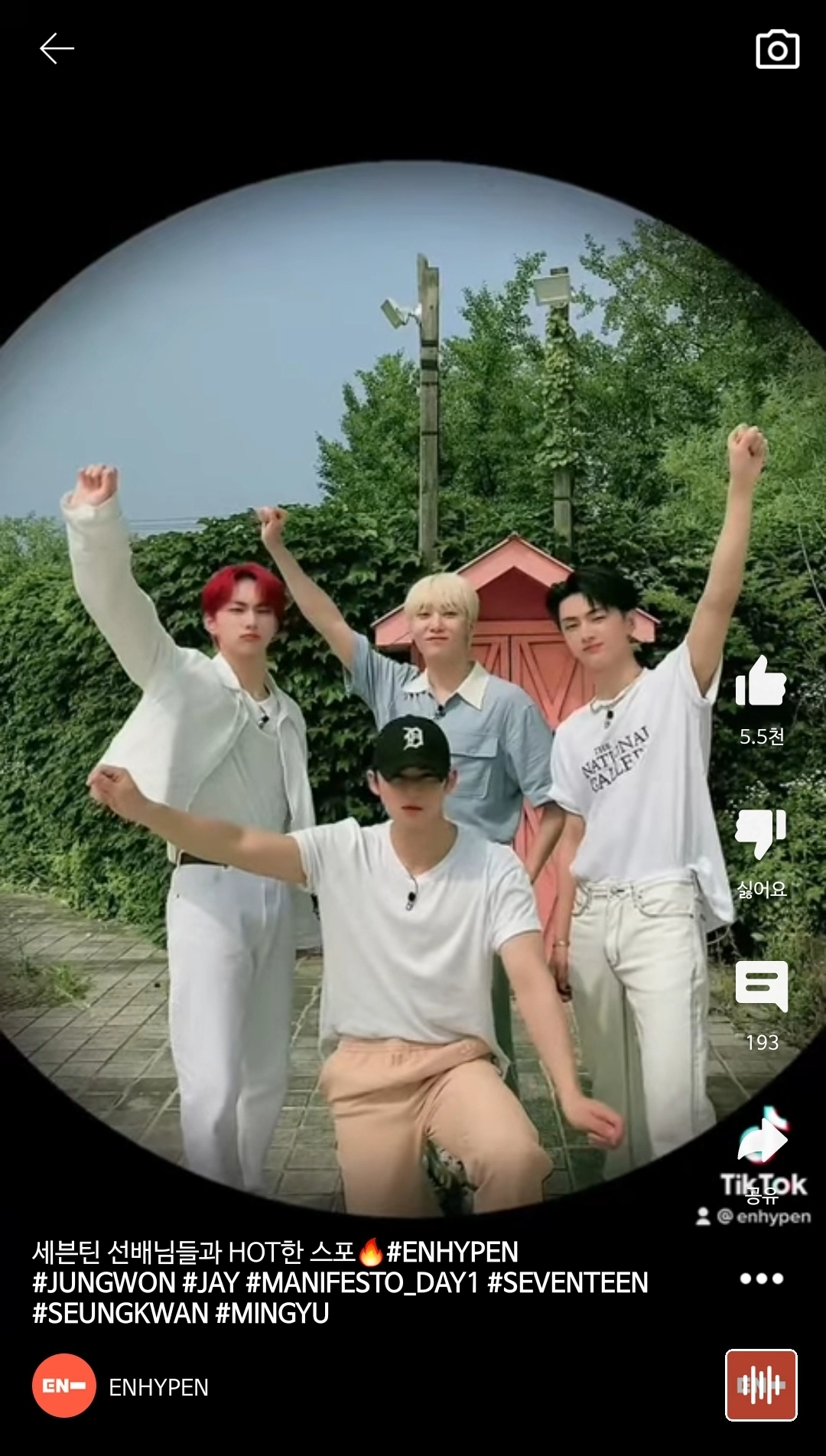Dislike this video with thumbs down
The height and width of the screenshot is (1456, 826).
(761, 833)
